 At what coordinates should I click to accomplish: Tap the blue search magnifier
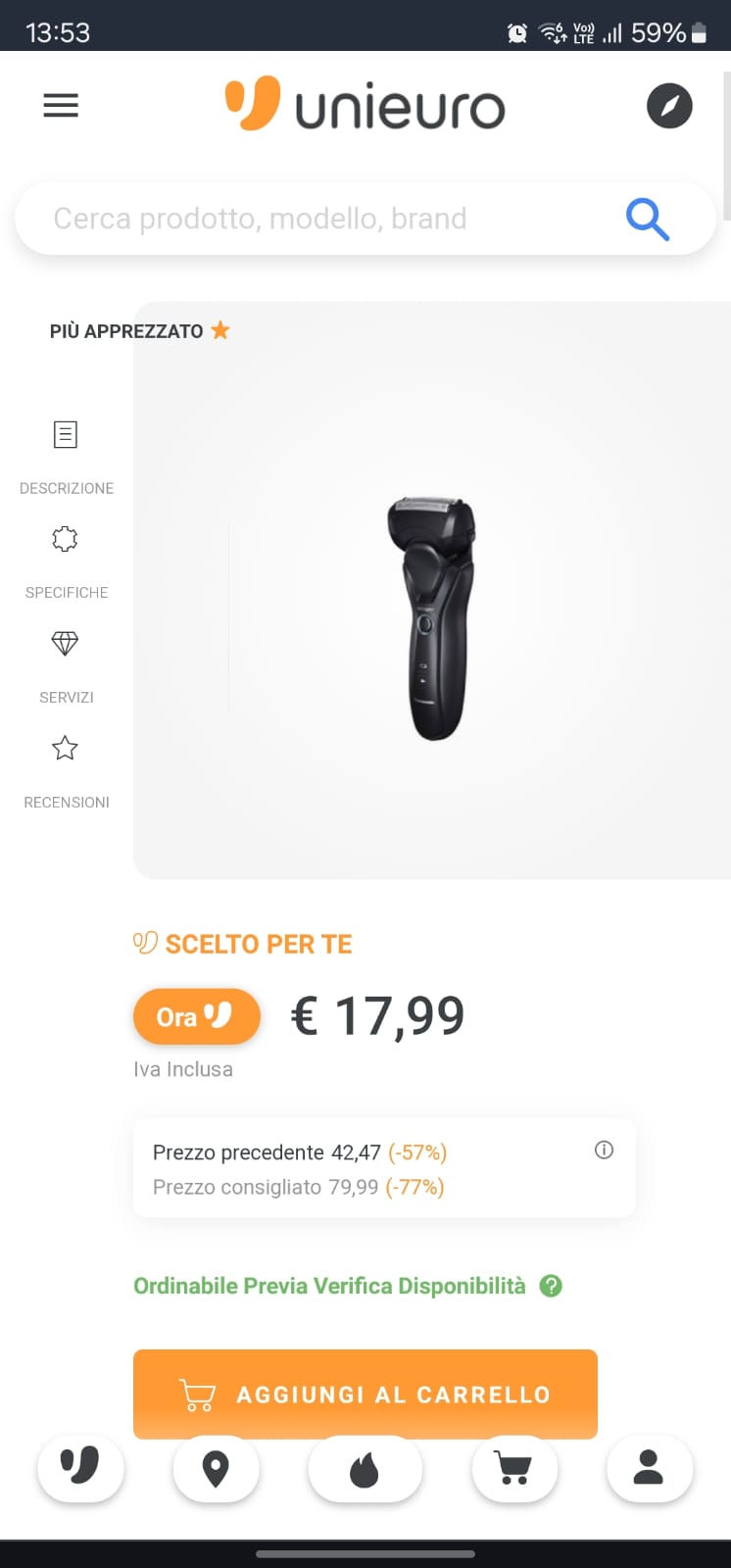pos(647,219)
